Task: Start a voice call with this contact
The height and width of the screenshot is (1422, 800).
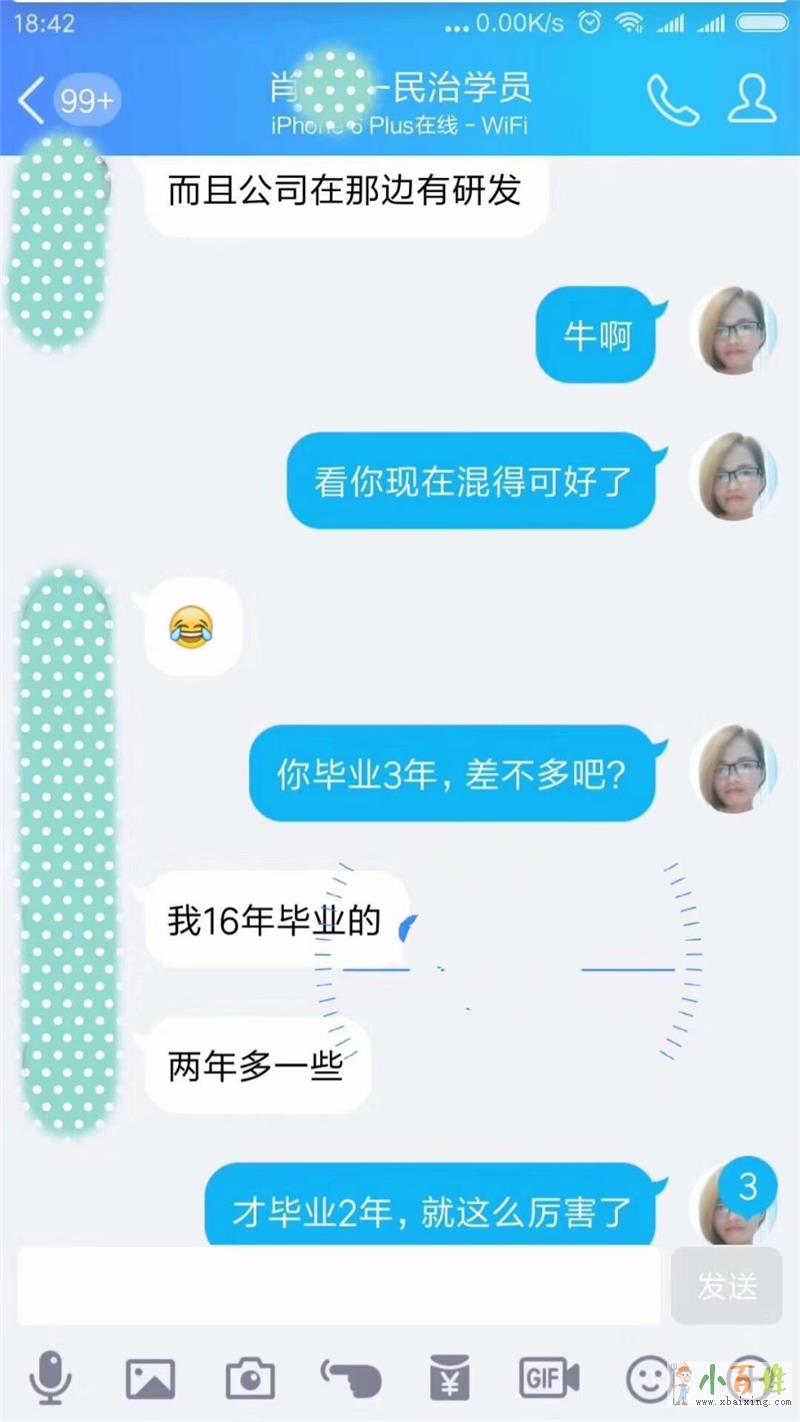Action: coord(672,100)
